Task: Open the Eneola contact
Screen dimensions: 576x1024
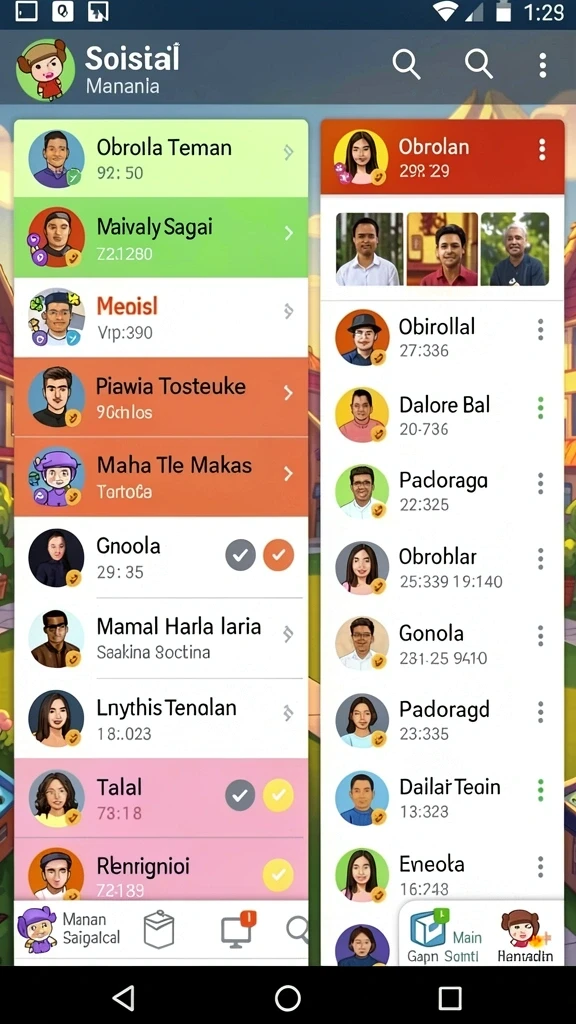Action: click(x=442, y=875)
